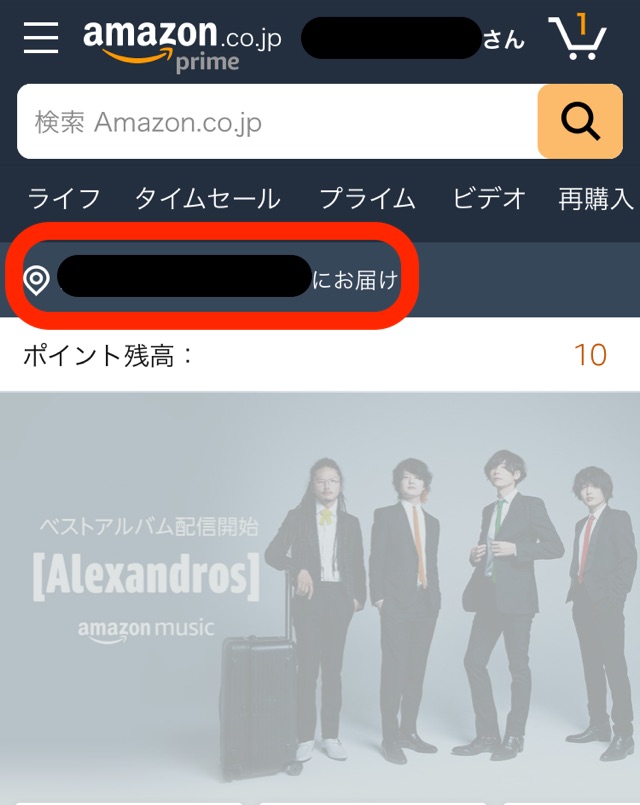This screenshot has width=640, height=805.
Task: Open the ポイント残高 points balance row
Action: 319,354
